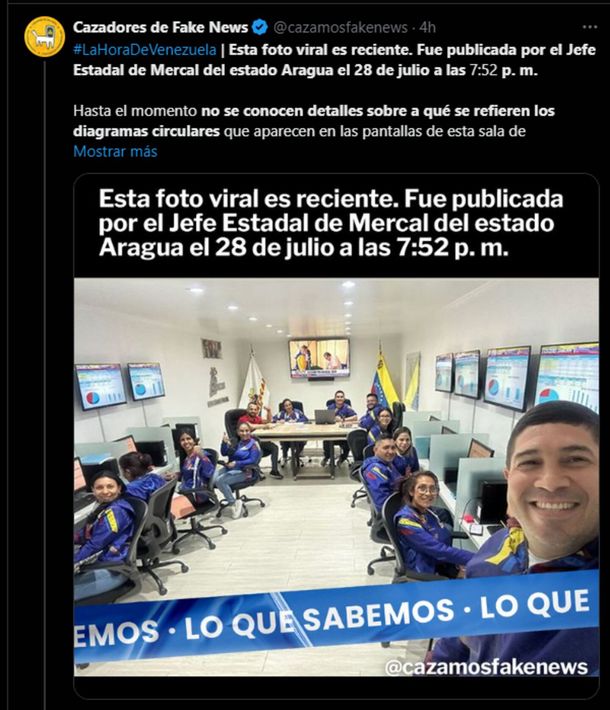Open Cazadores de Fake News profile avatar
Screen dimensions: 610x710
click(x=44, y=37)
